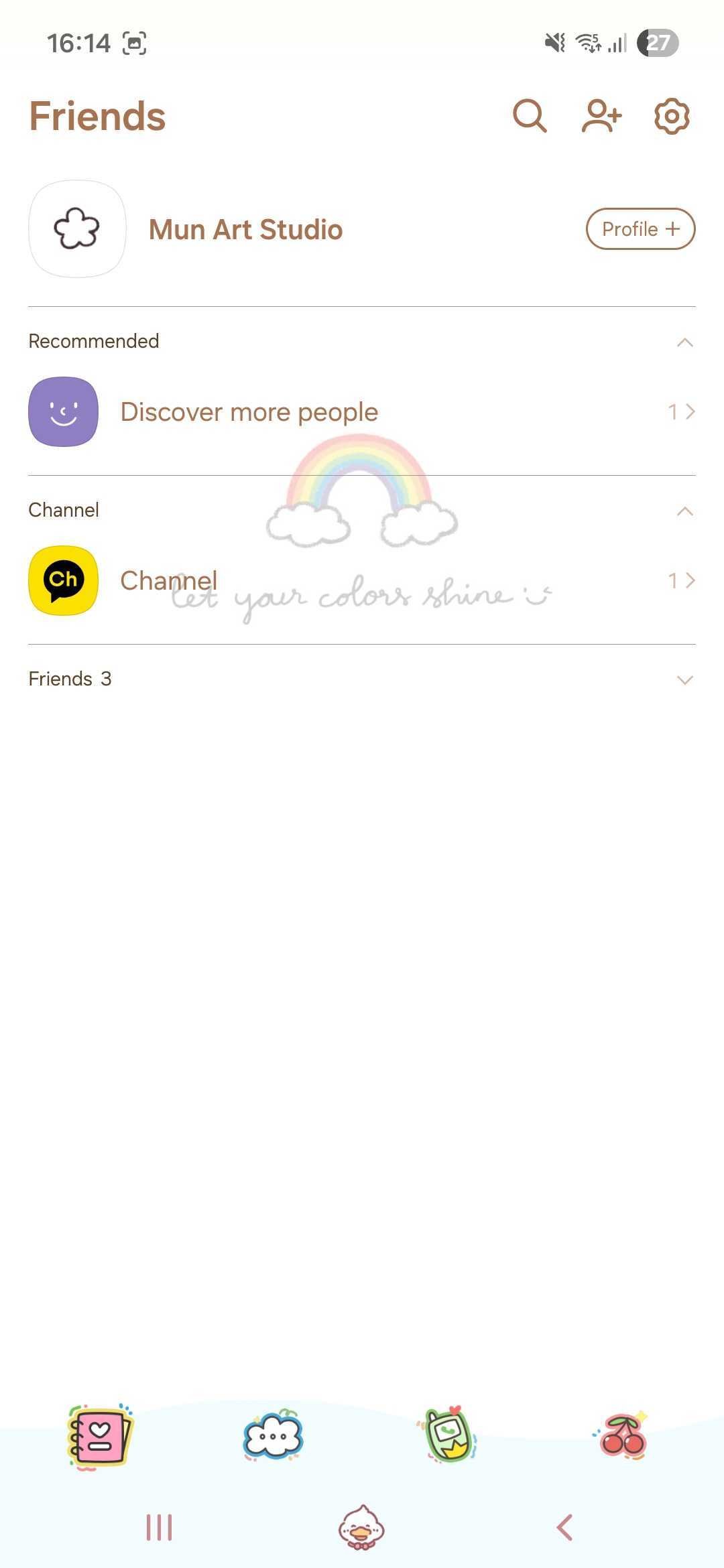
Task: Expand the Friends 3 list
Action: pyautogui.click(x=684, y=680)
